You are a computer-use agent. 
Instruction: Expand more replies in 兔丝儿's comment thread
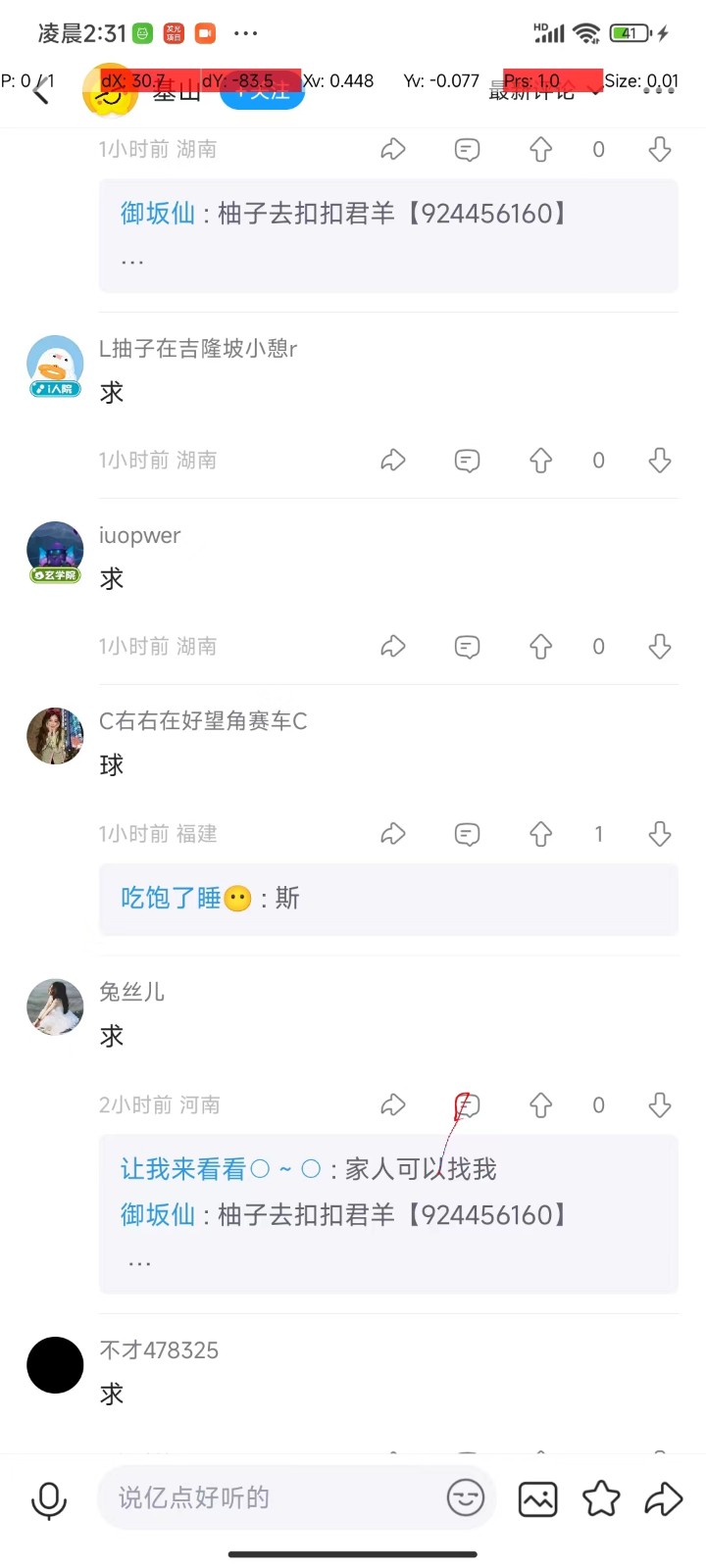pos(137,1260)
